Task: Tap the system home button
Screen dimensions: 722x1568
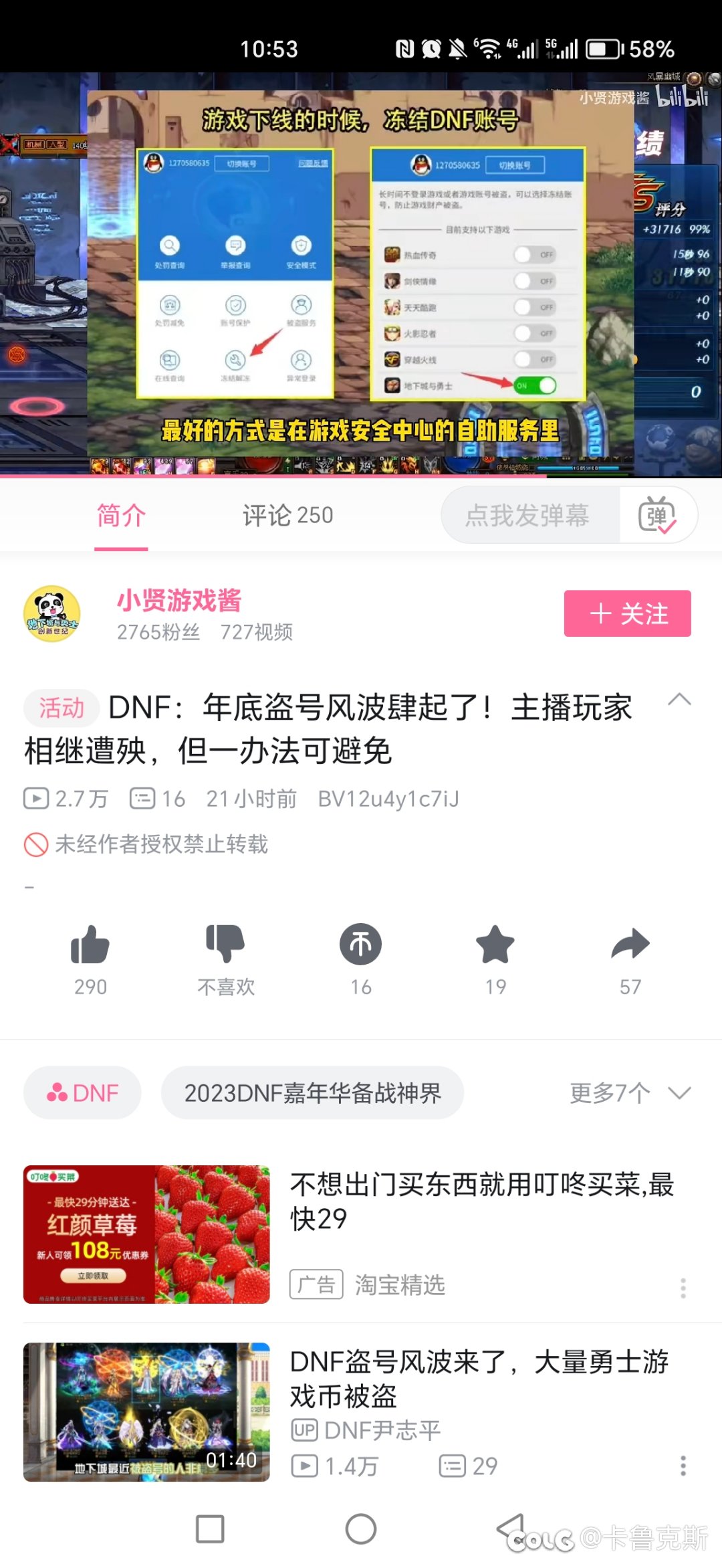Action: coord(361,1529)
